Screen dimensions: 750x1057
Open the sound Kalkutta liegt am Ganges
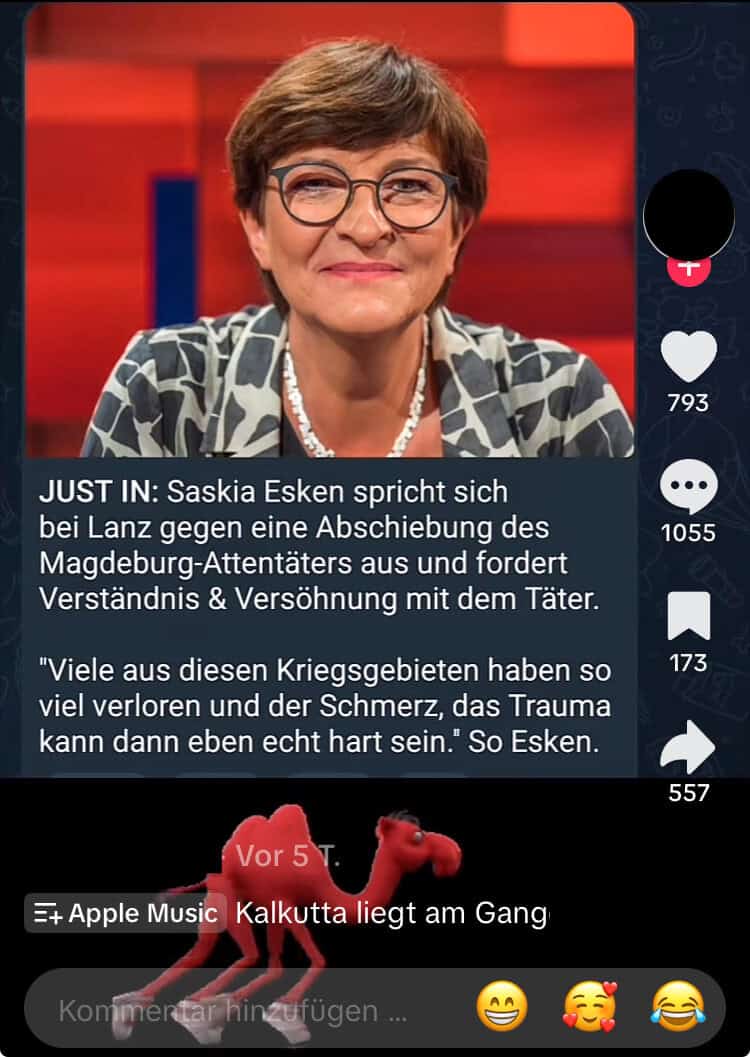pos(392,912)
